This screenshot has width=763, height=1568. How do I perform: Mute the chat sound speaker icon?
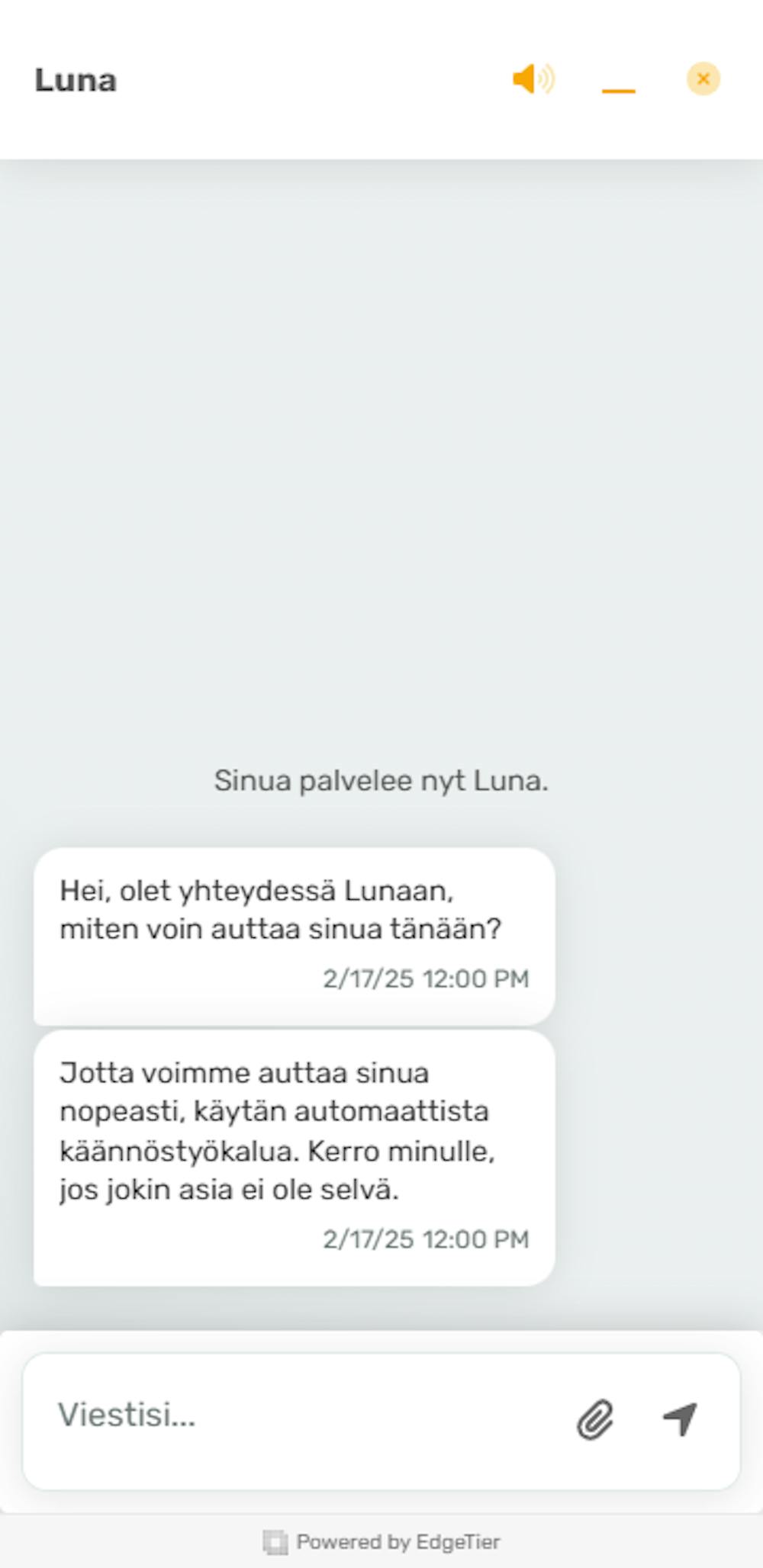point(533,79)
